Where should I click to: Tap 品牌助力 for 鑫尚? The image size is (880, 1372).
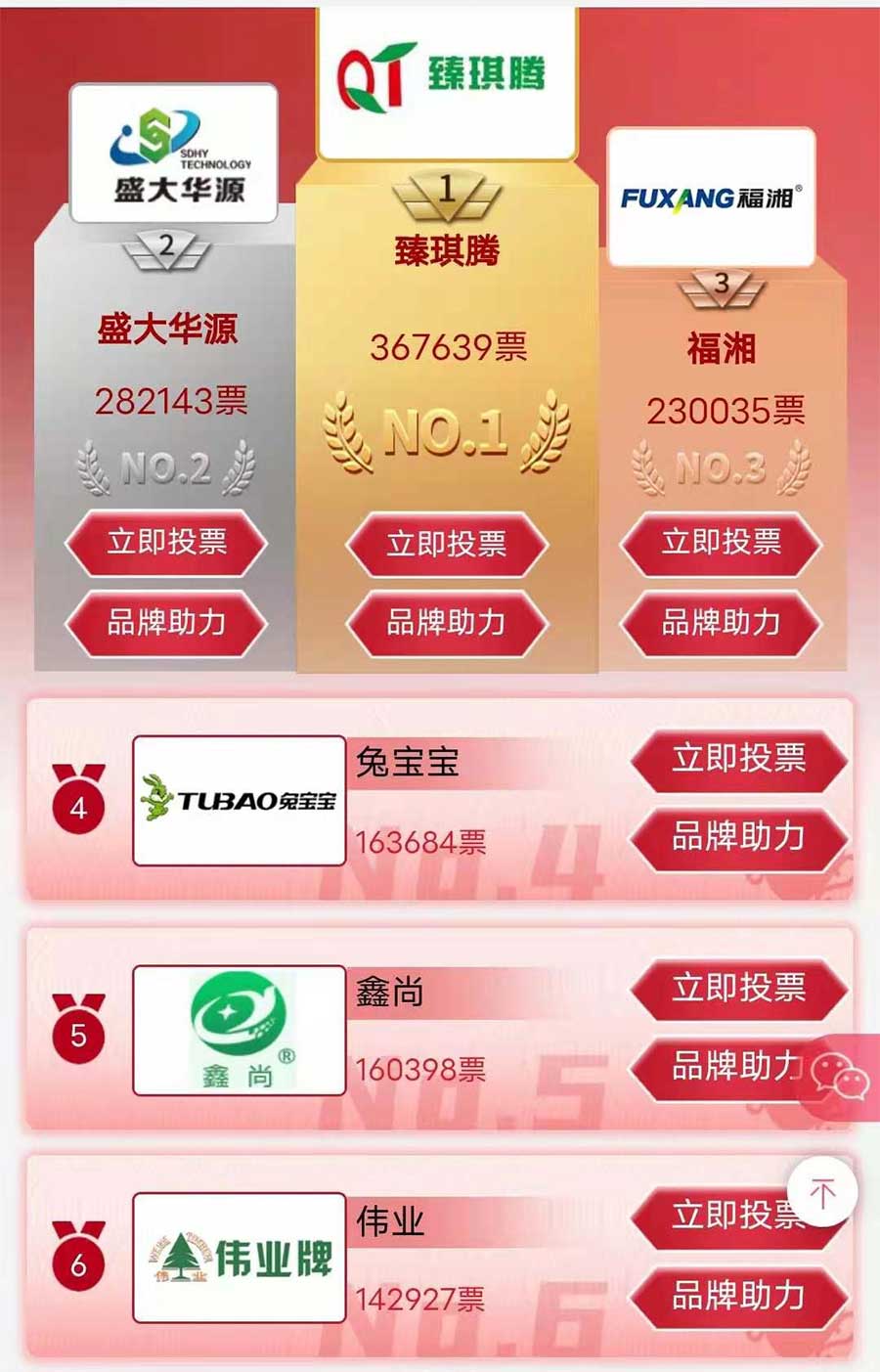[724, 1067]
